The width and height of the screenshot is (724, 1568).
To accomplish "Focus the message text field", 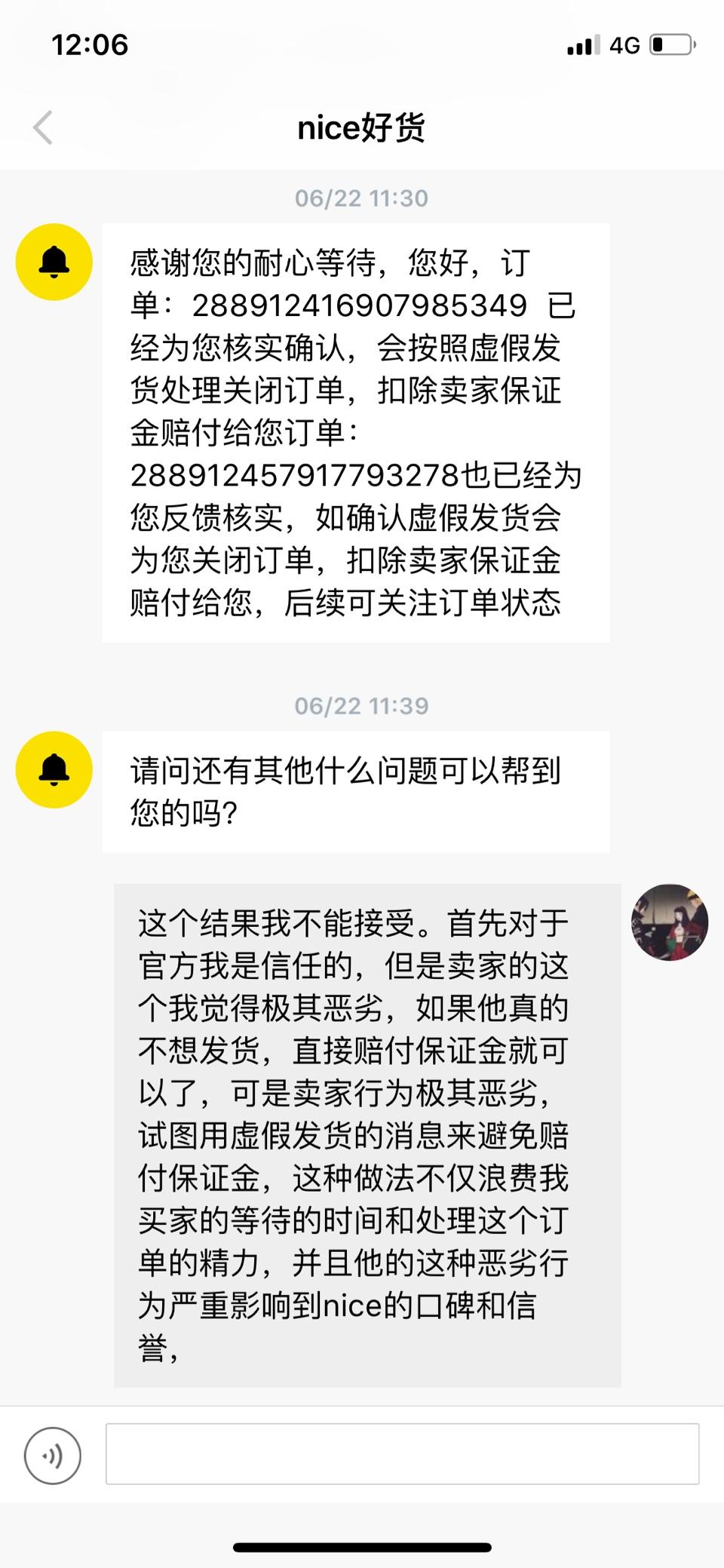I will click(x=402, y=1454).
